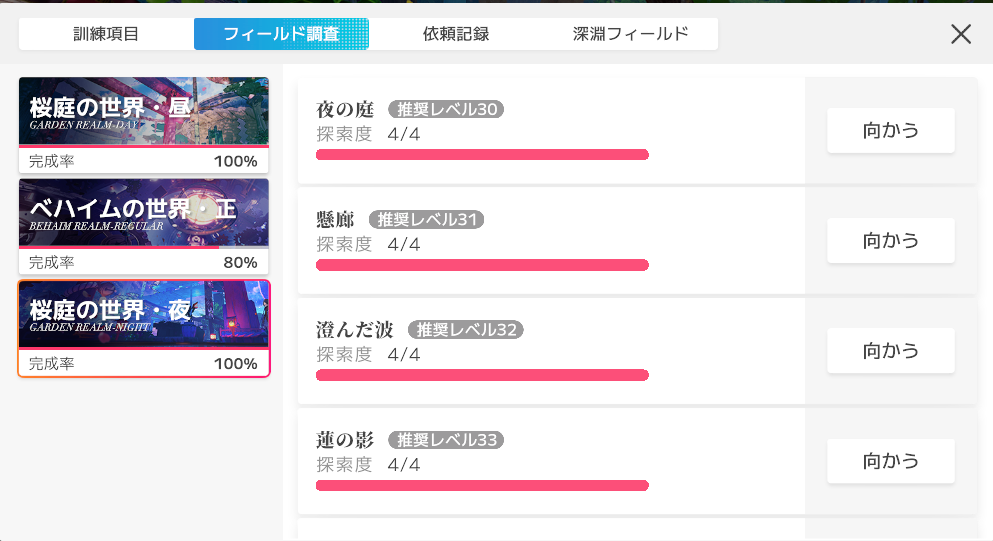Select the フィールド調査 tab

[x=281, y=34]
